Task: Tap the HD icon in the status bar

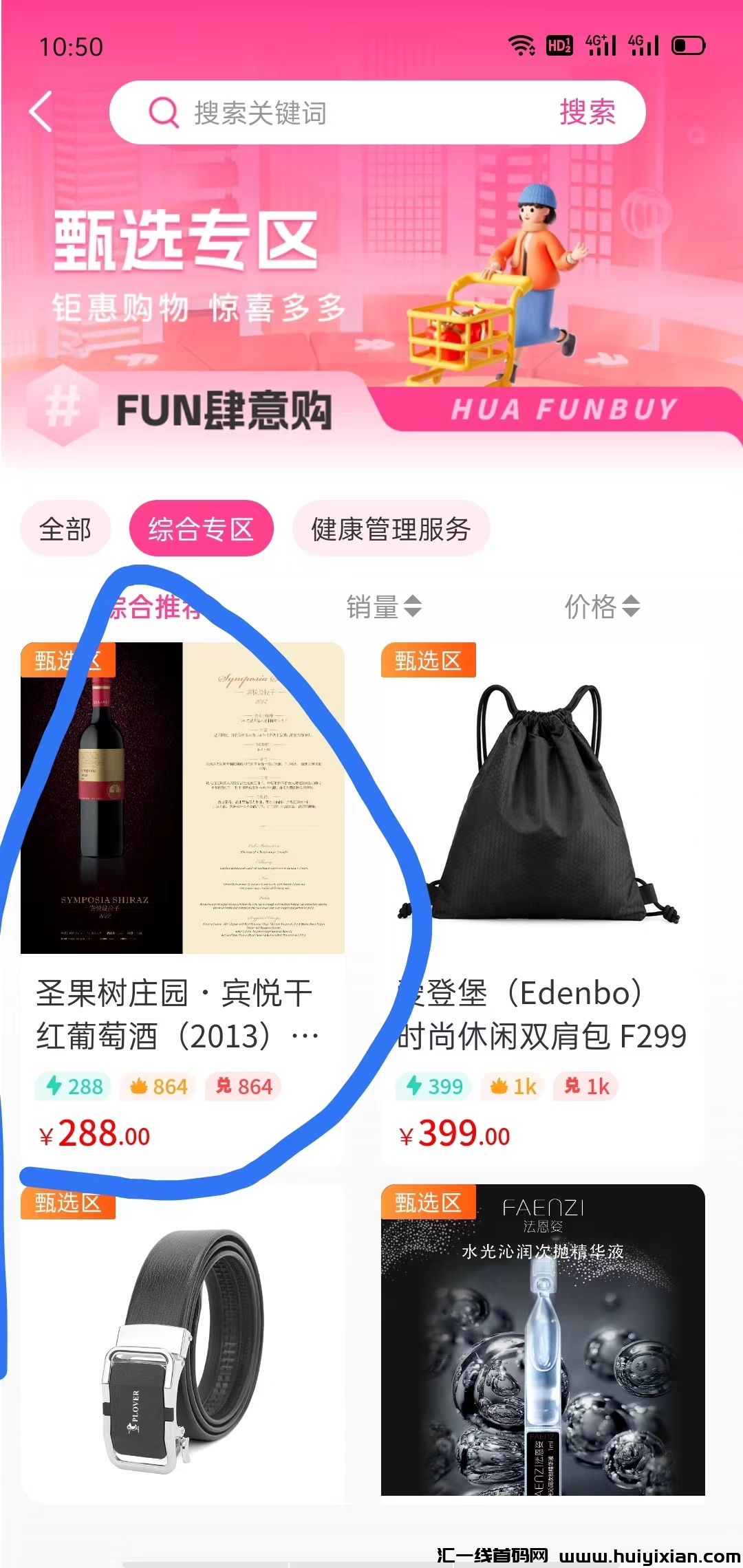Action: tap(559, 44)
